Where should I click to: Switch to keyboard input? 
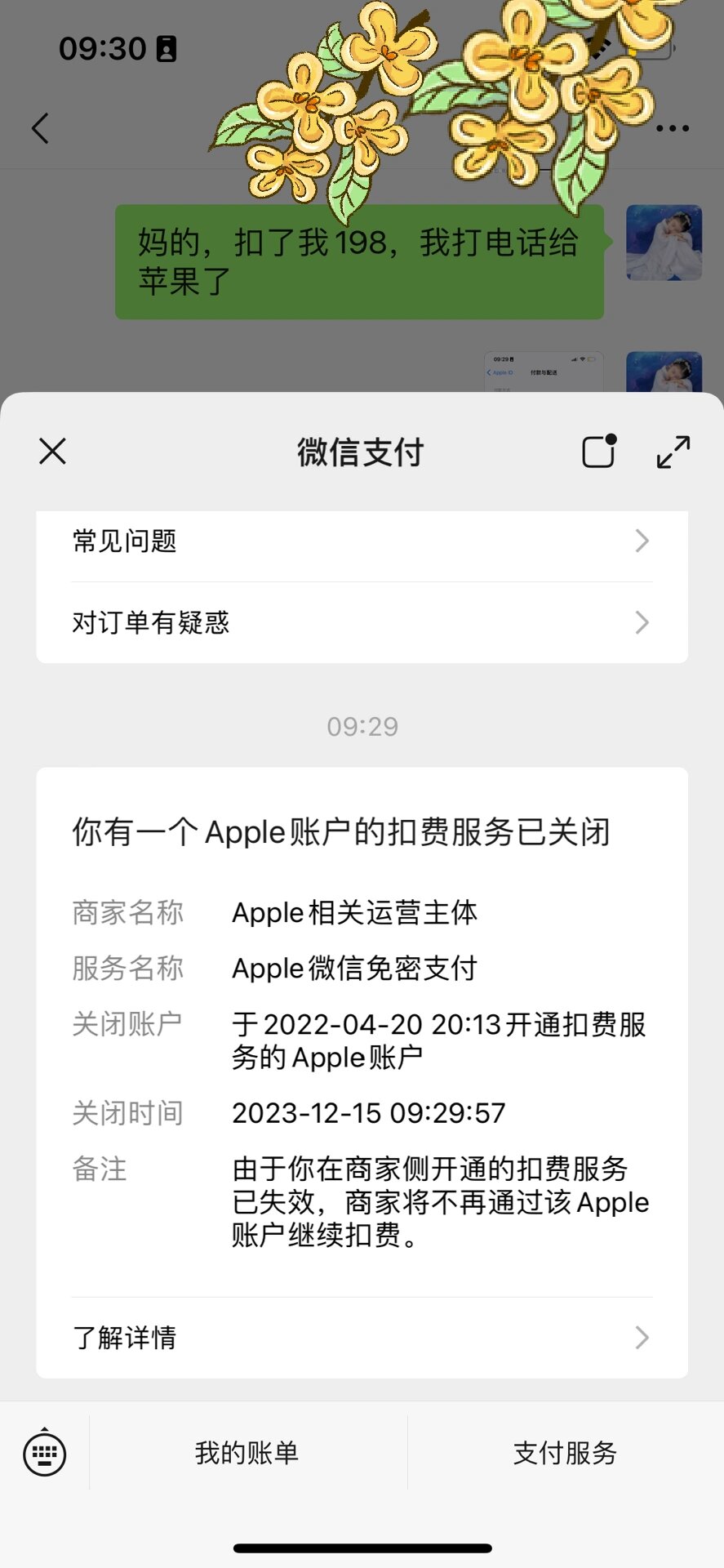[45, 1453]
